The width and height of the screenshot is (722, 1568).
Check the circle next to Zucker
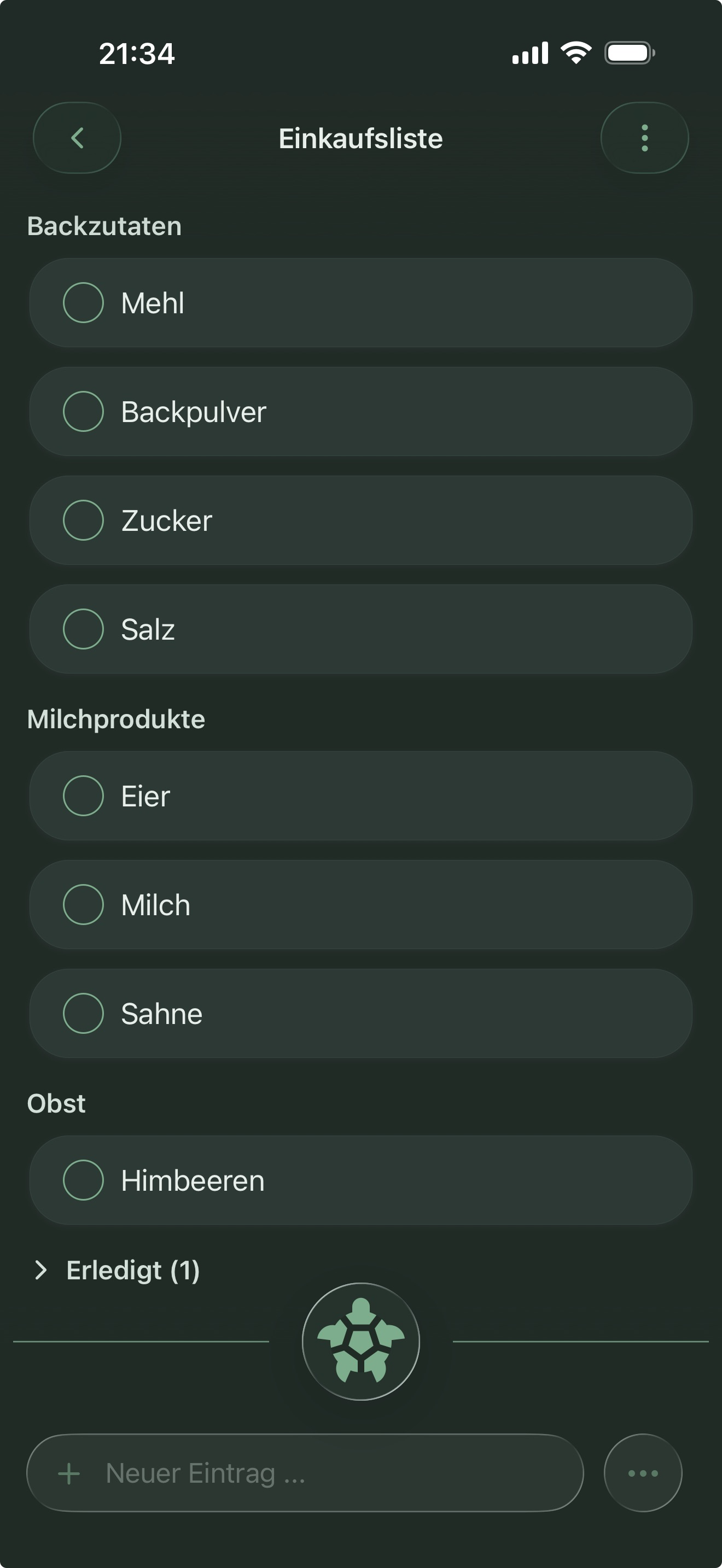pyautogui.click(x=83, y=520)
